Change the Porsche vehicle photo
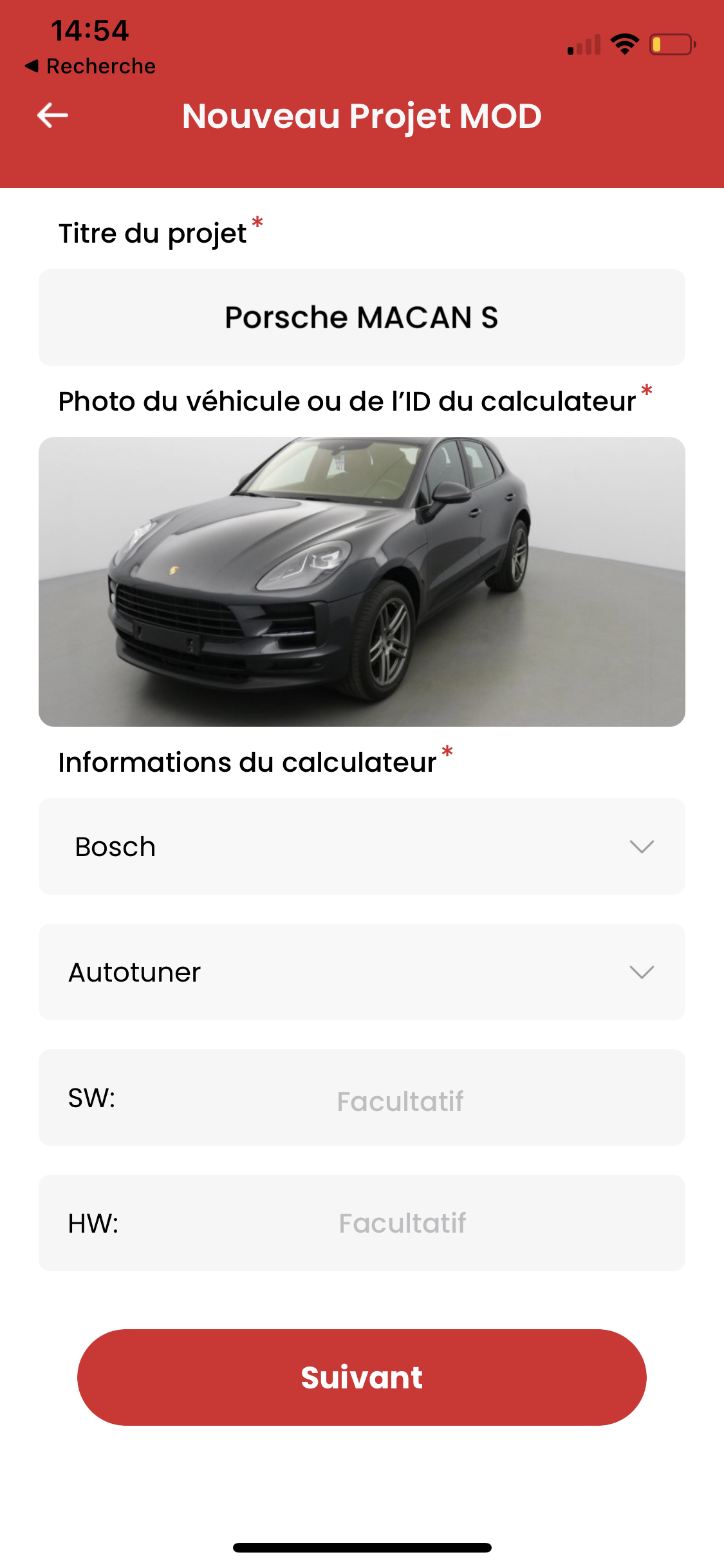Screen dimensions: 724x1568 tap(362, 581)
